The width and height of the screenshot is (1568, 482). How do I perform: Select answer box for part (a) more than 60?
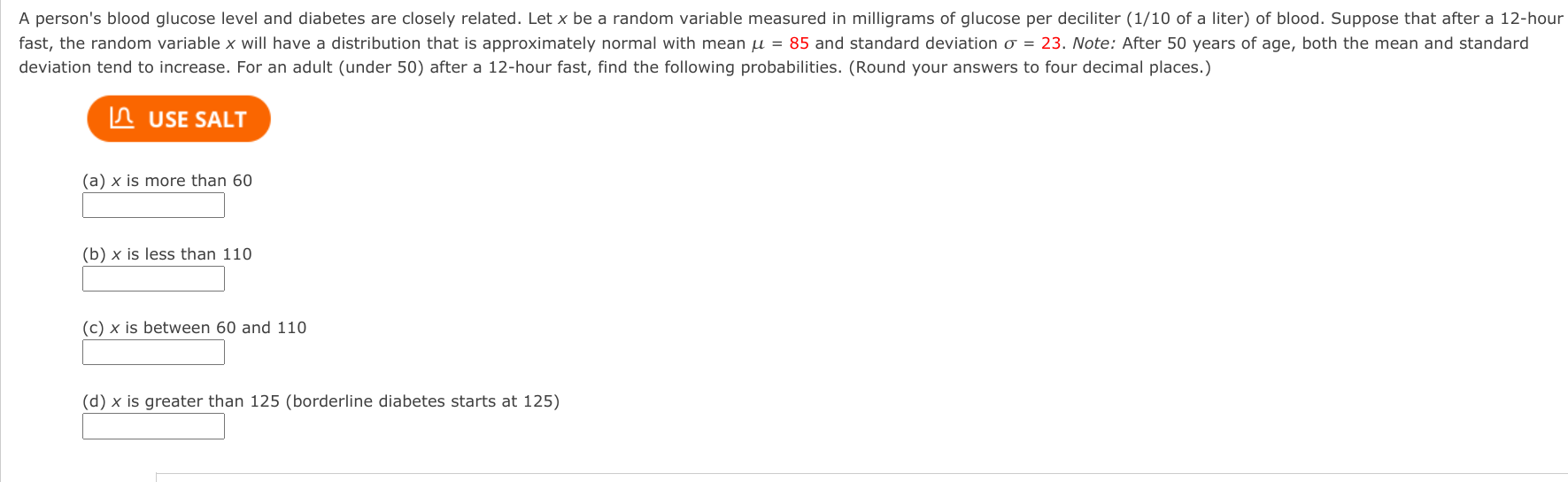point(153,206)
